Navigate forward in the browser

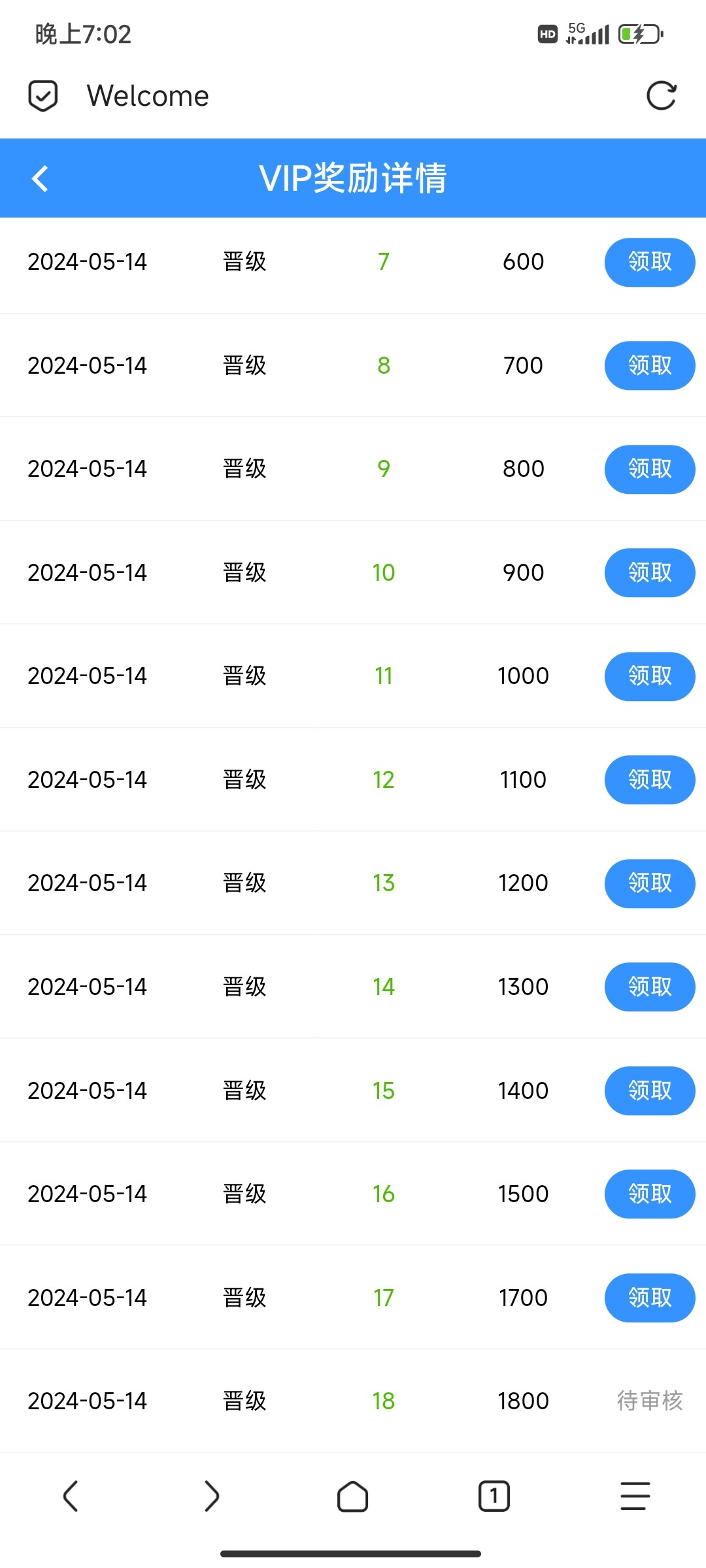[x=211, y=1496]
